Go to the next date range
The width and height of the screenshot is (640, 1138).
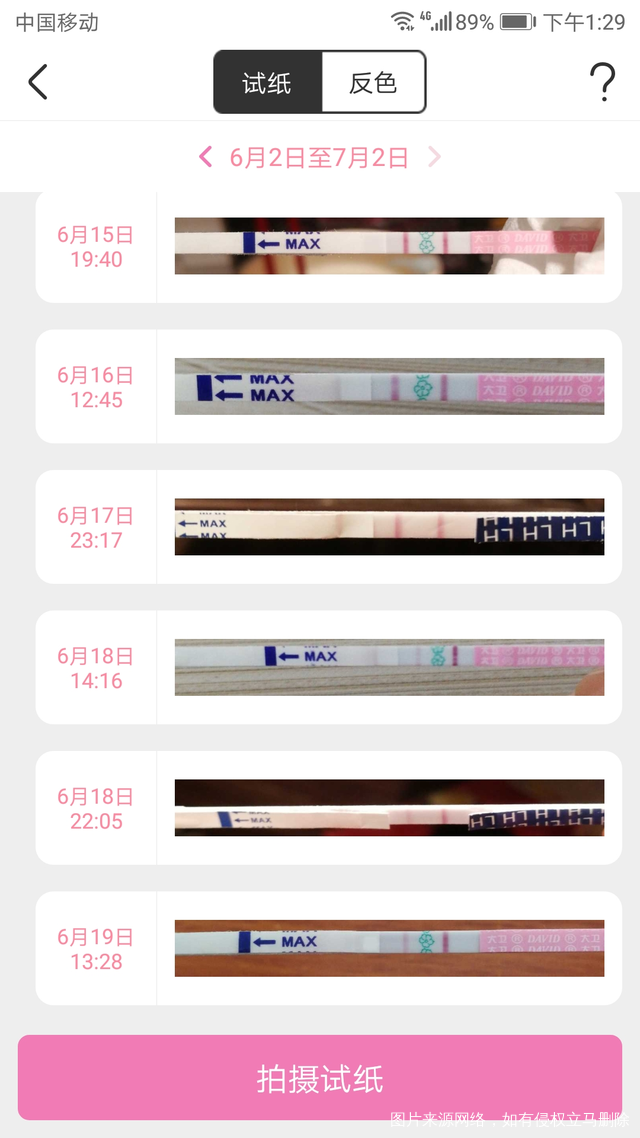coord(434,157)
